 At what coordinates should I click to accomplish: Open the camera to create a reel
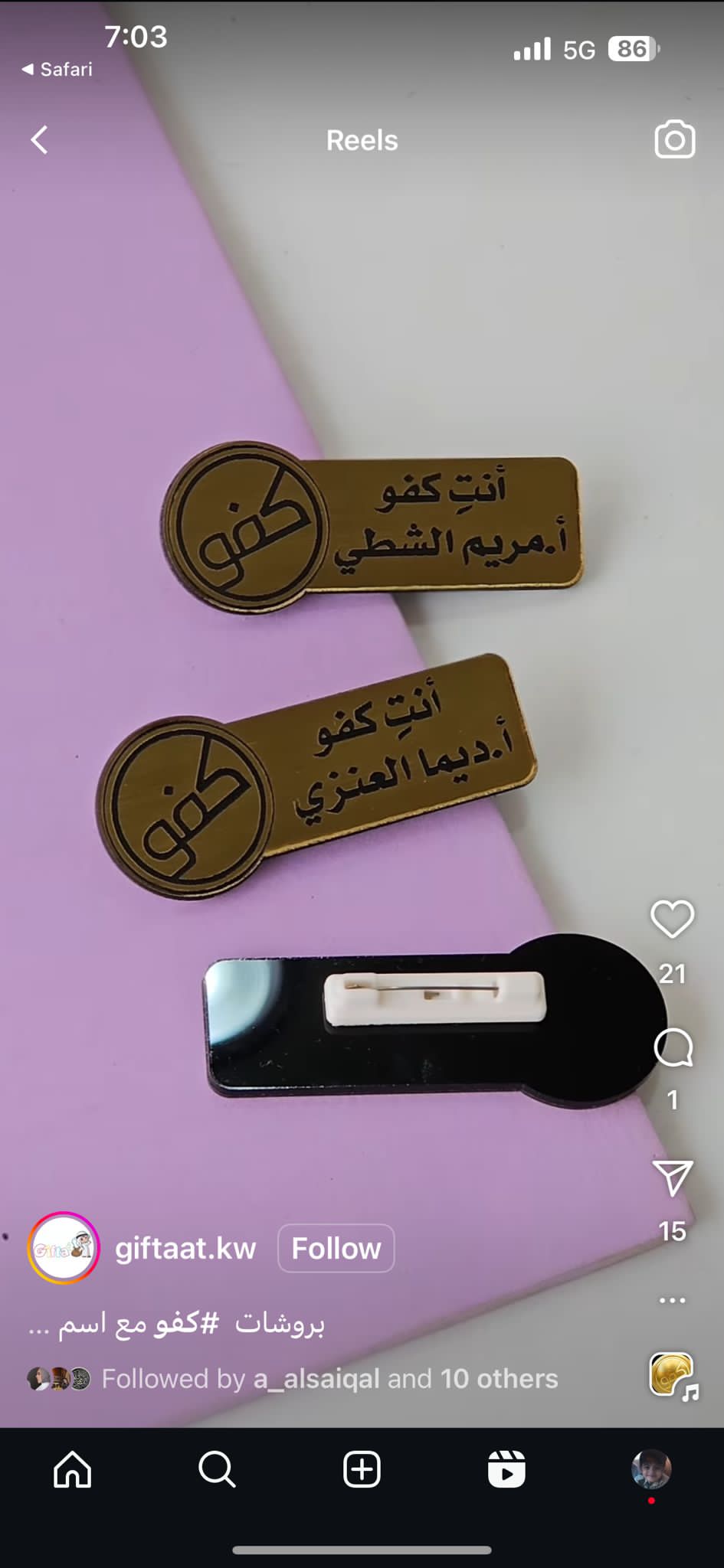coord(674,139)
